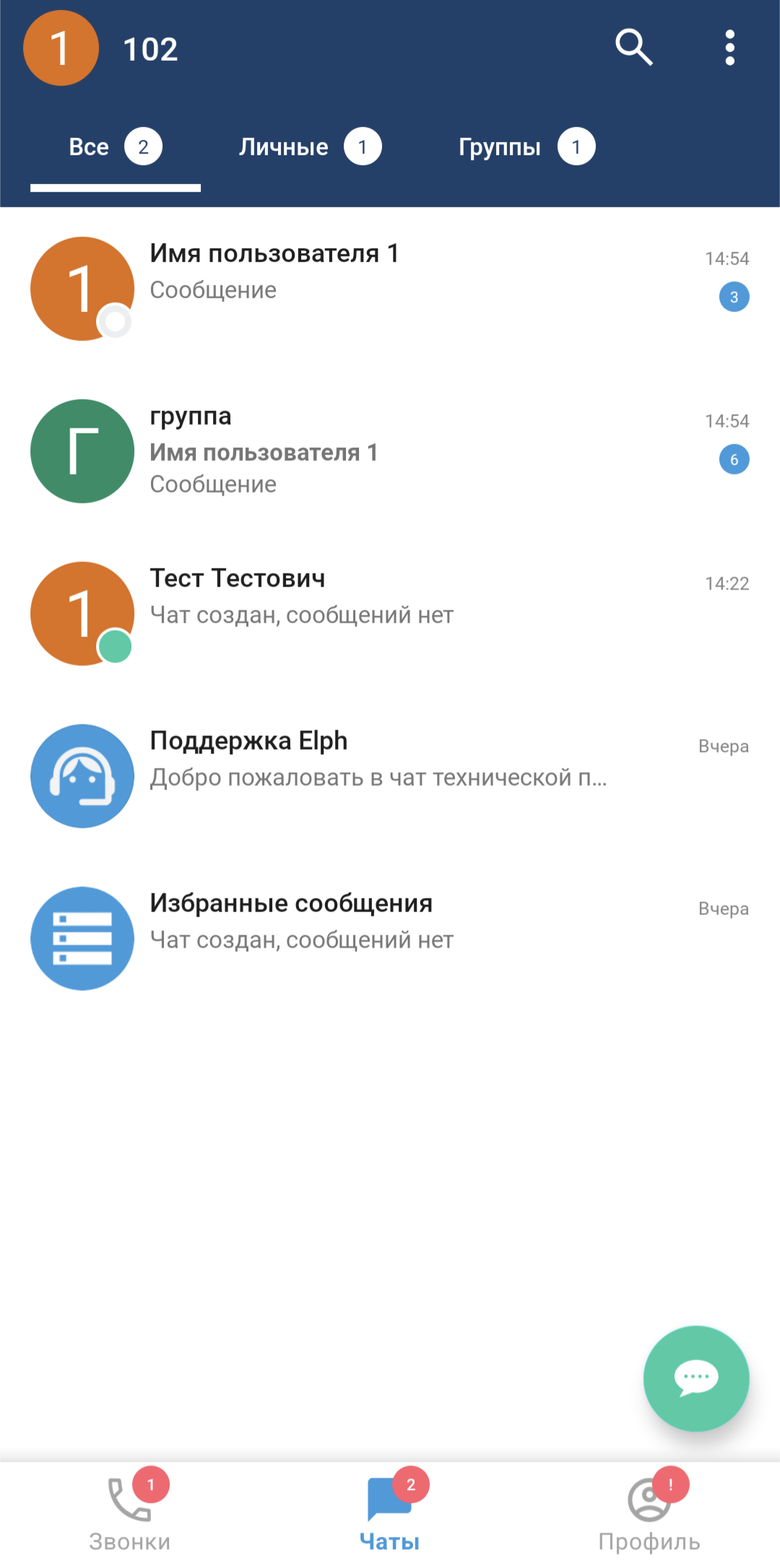Go to the Звонки tab
Image resolution: width=780 pixels, height=1568 pixels.
tap(130, 1514)
